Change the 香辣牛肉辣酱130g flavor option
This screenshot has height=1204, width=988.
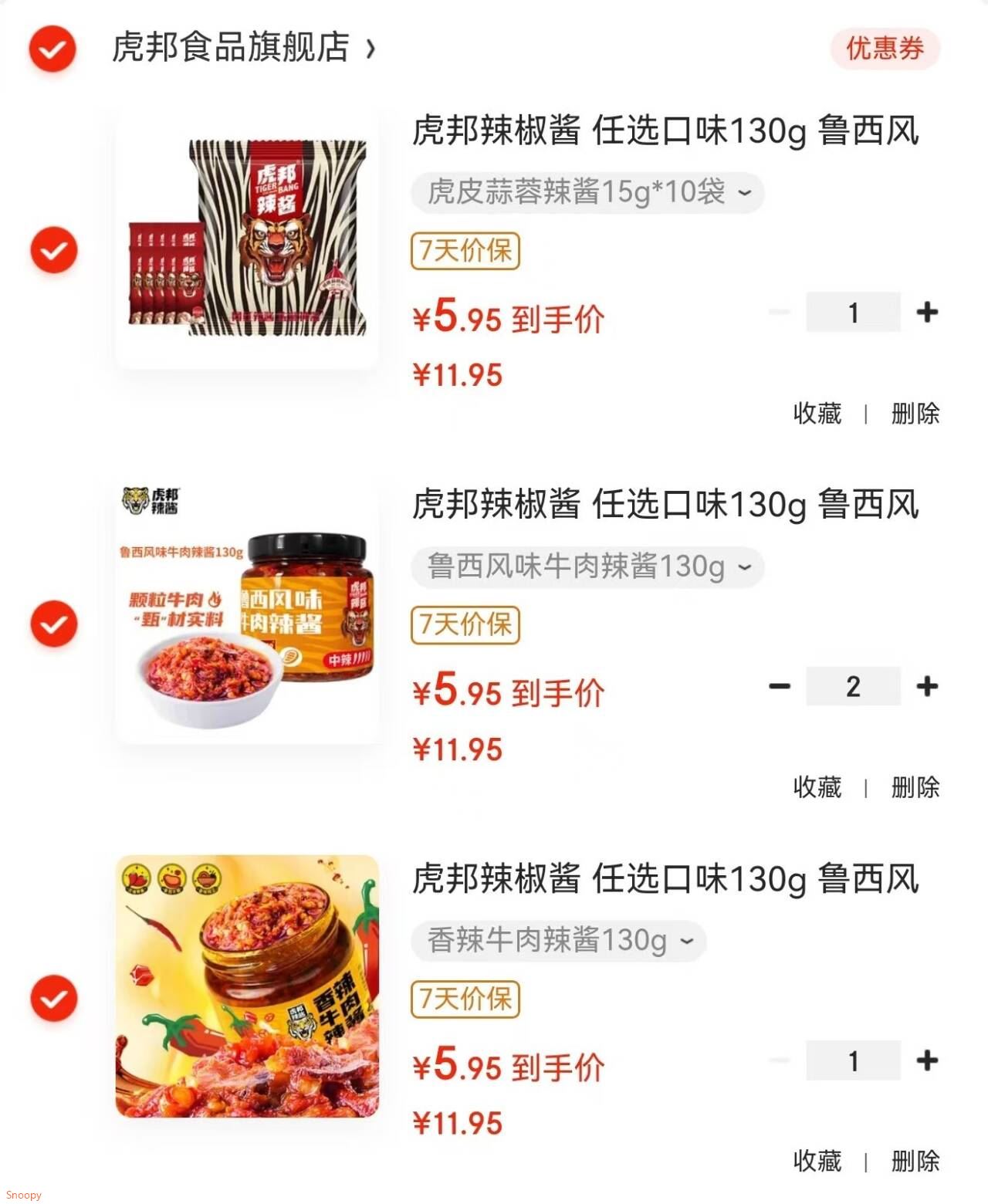(558, 941)
